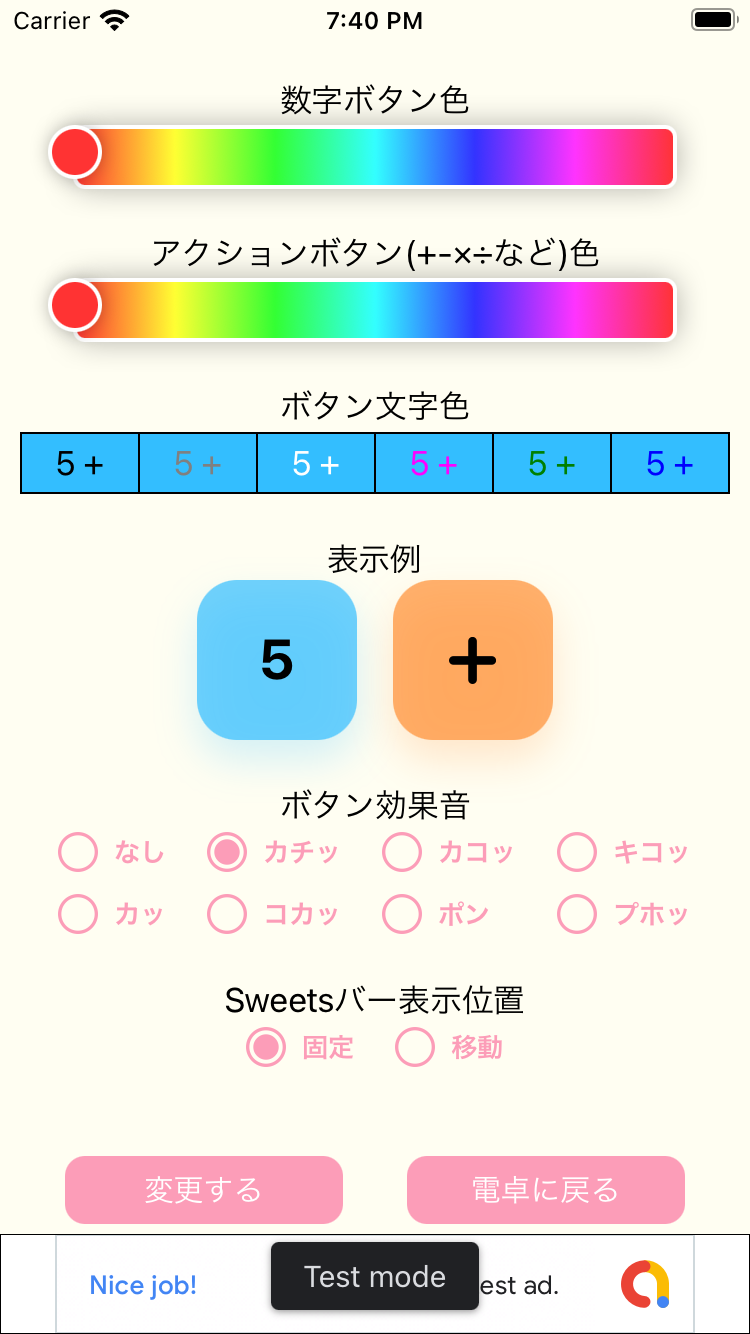Choose ポン button sound effect
This screenshot has height=1334, width=750.
[x=402, y=914]
